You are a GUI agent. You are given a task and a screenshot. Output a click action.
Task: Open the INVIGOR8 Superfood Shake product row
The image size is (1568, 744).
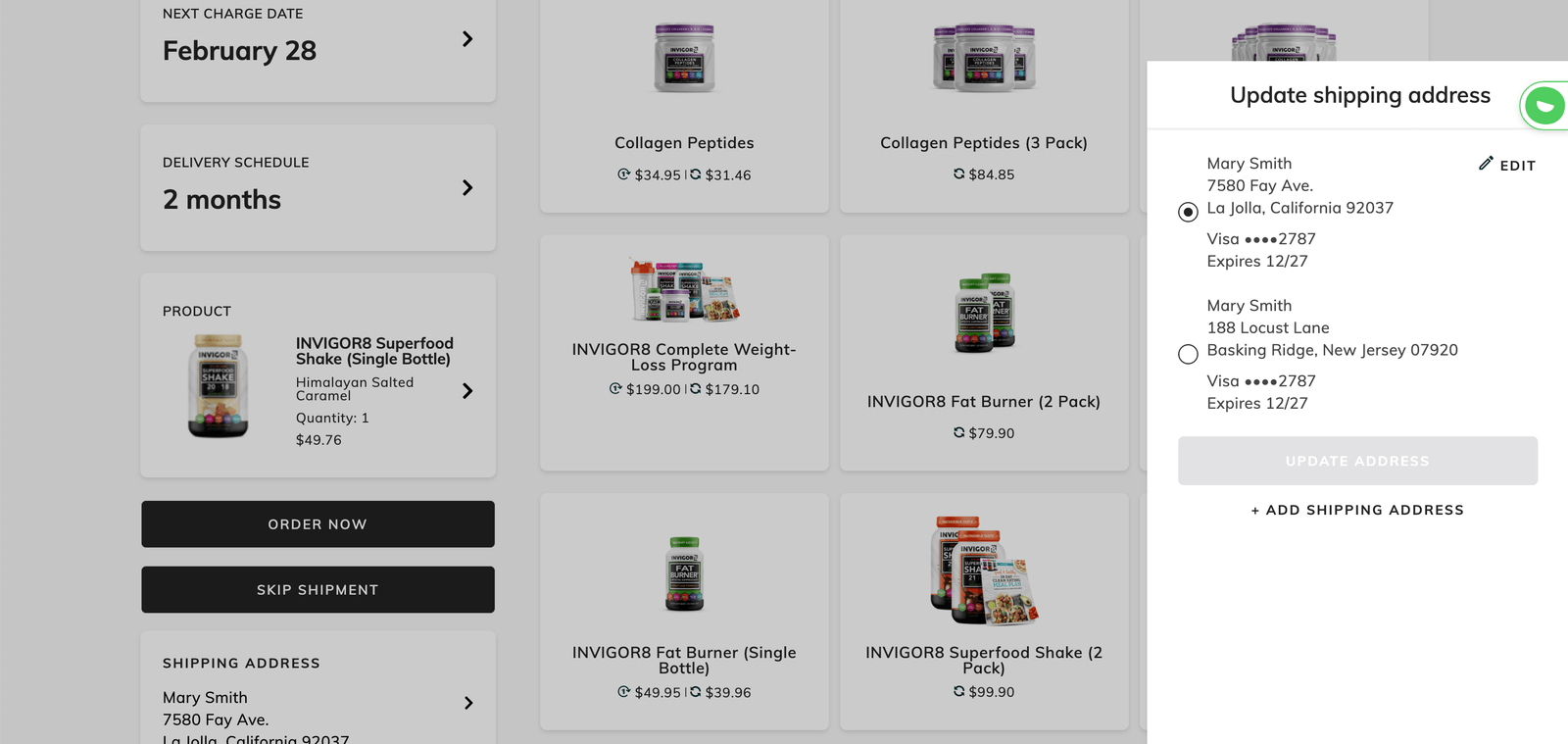click(318, 388)
